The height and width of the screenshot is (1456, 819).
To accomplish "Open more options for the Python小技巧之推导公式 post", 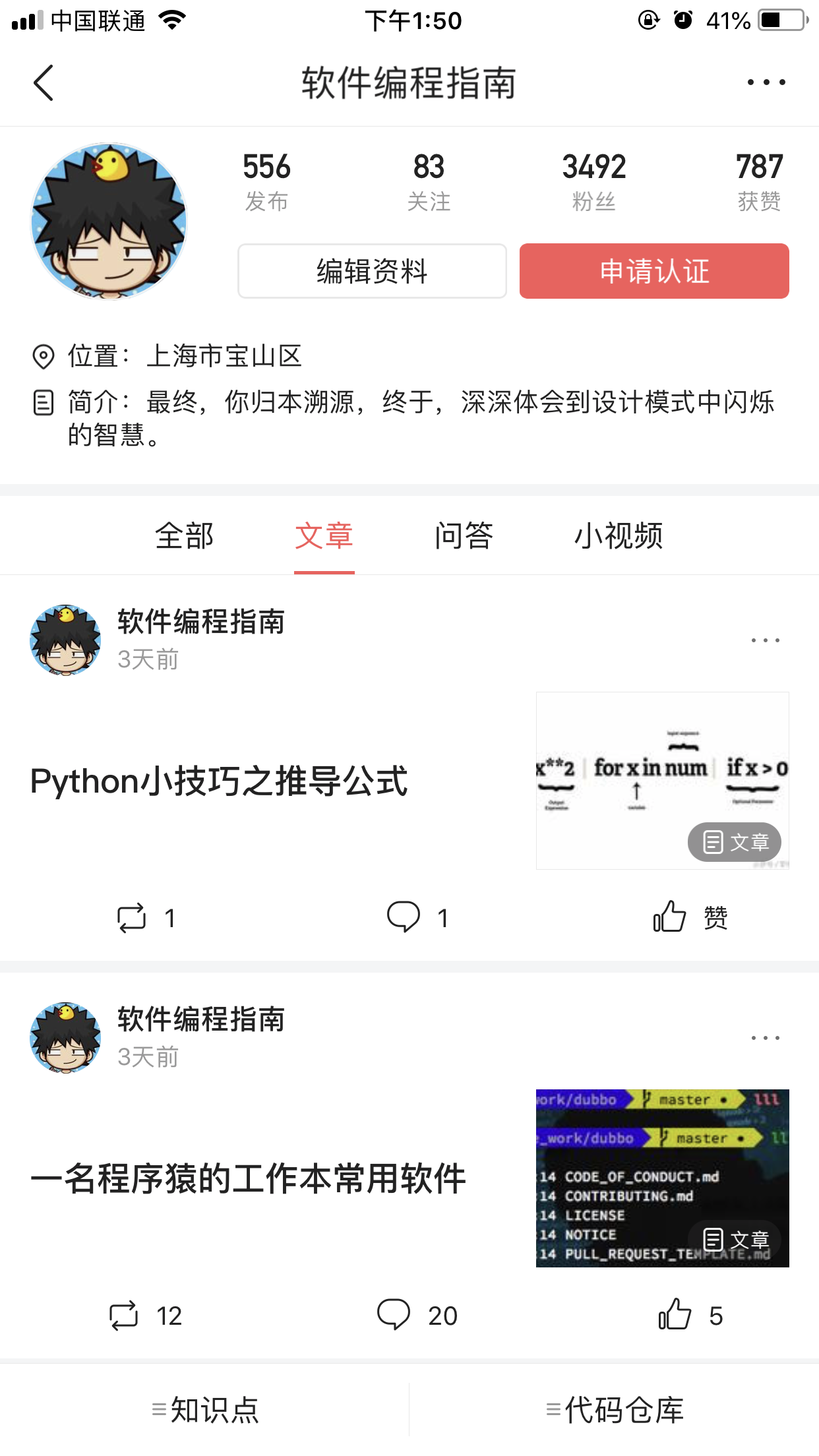I will (765, 640).
